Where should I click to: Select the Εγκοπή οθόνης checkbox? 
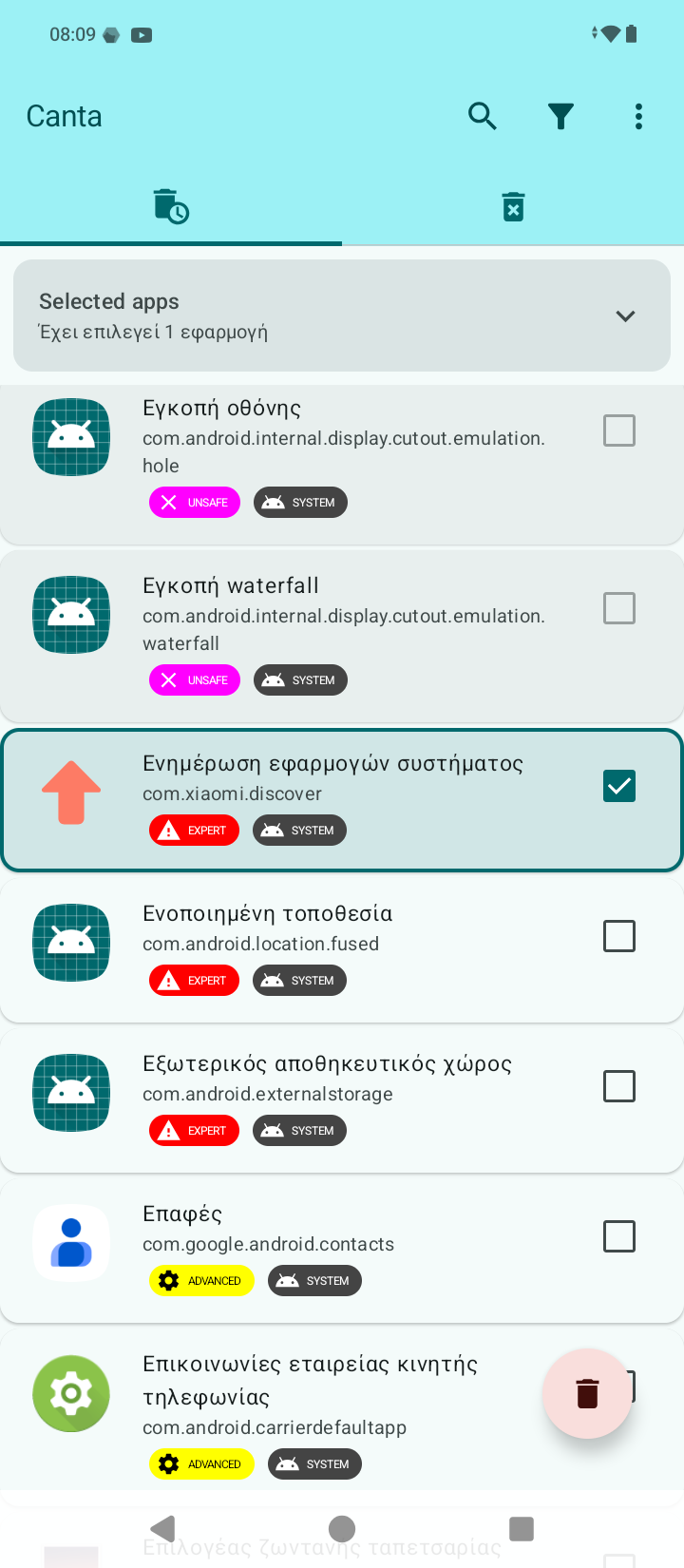(x=619, y=430)
